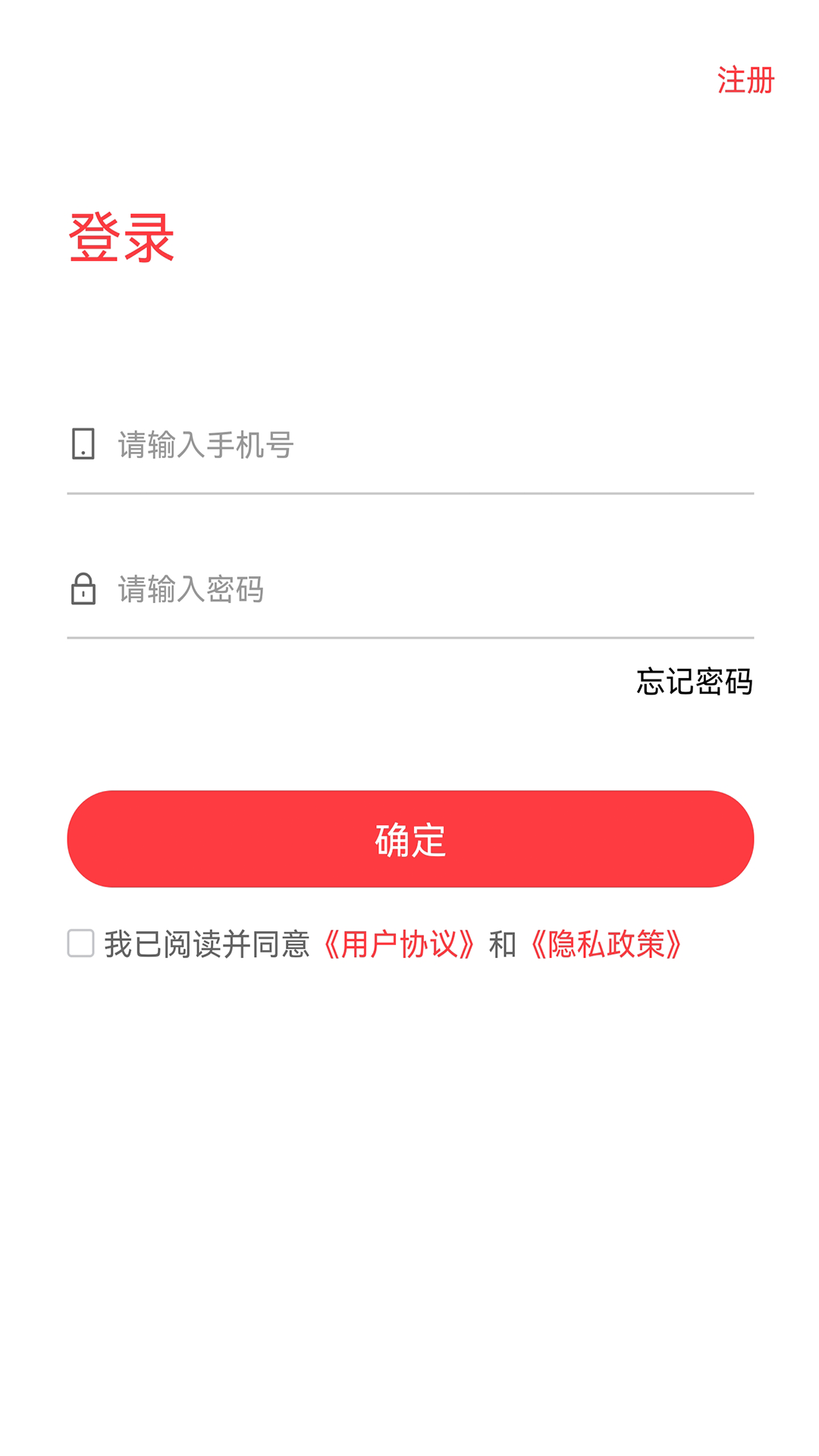Click the lock icon beside the password field
Image resolution: width=819 pixels, height=1456 pixels.
[83, 590]
